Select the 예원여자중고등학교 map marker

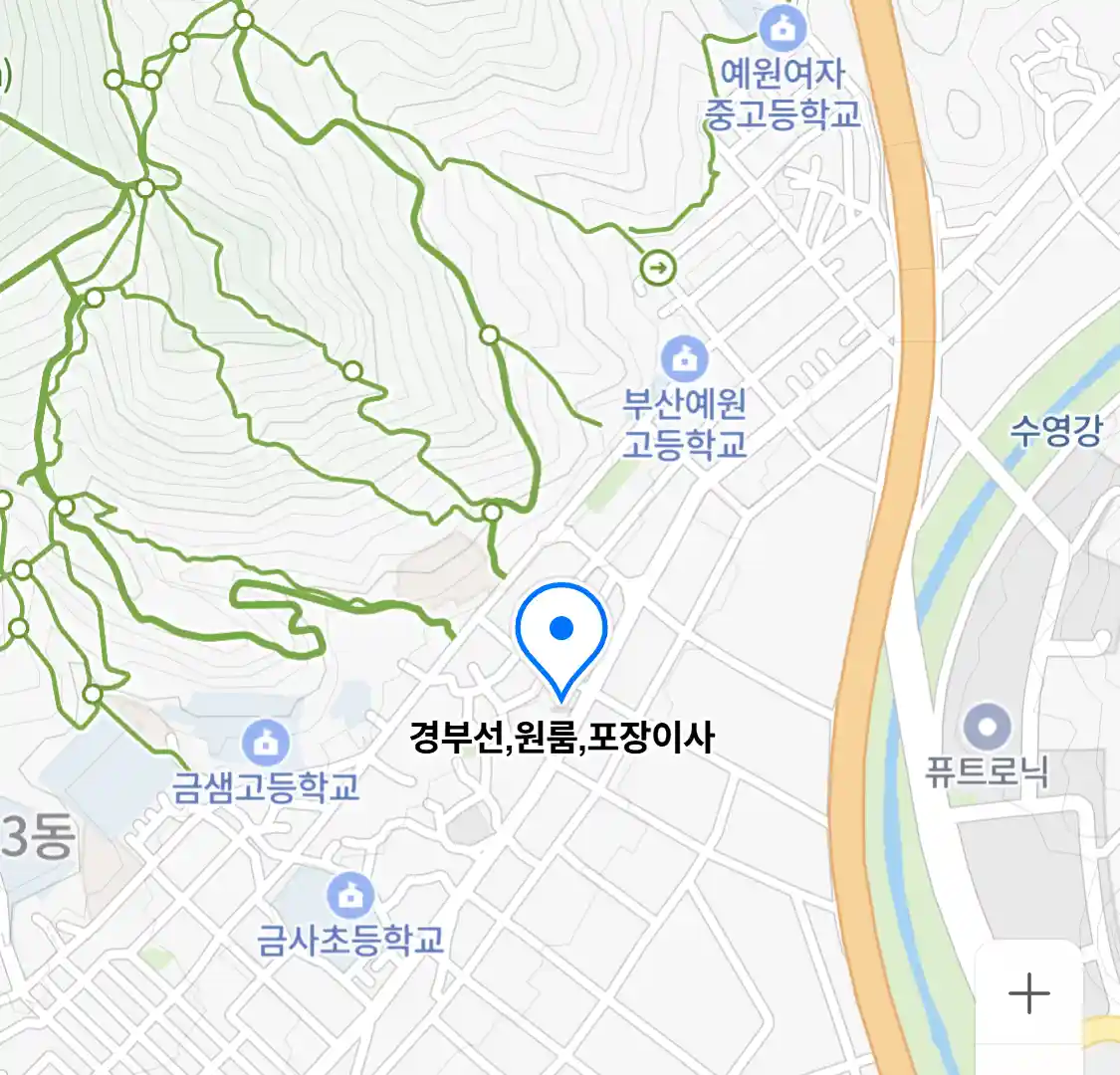tap(784, 29)
